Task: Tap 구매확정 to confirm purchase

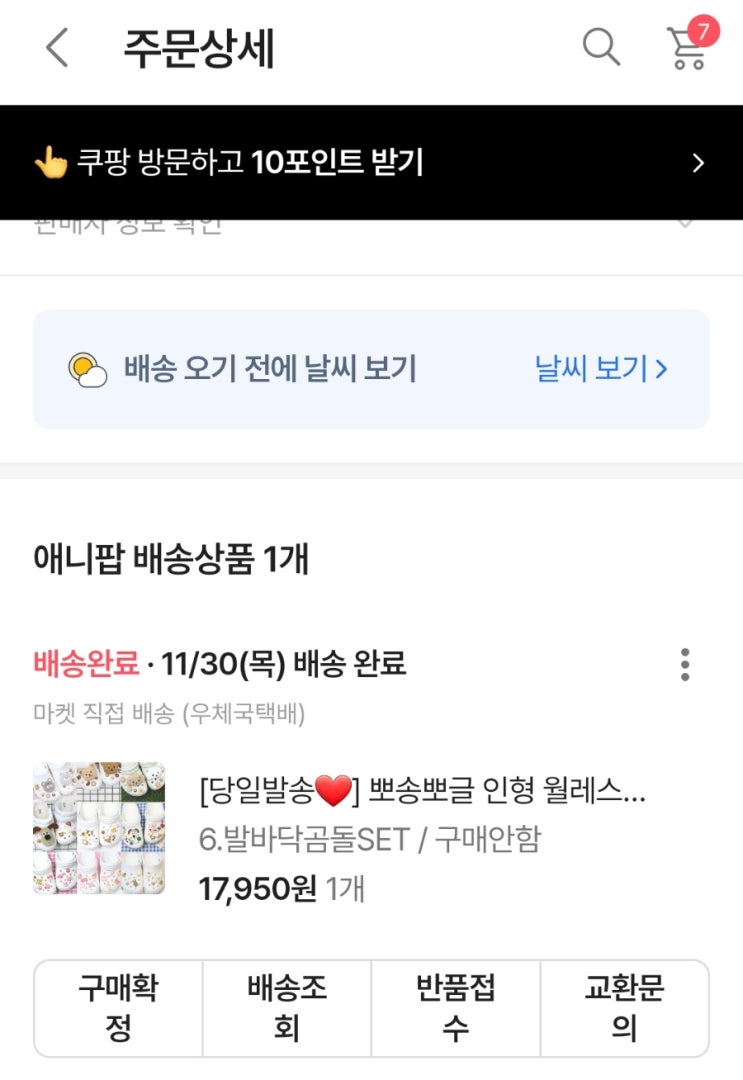Action: pyautogui.click(x=118, y=1008)
